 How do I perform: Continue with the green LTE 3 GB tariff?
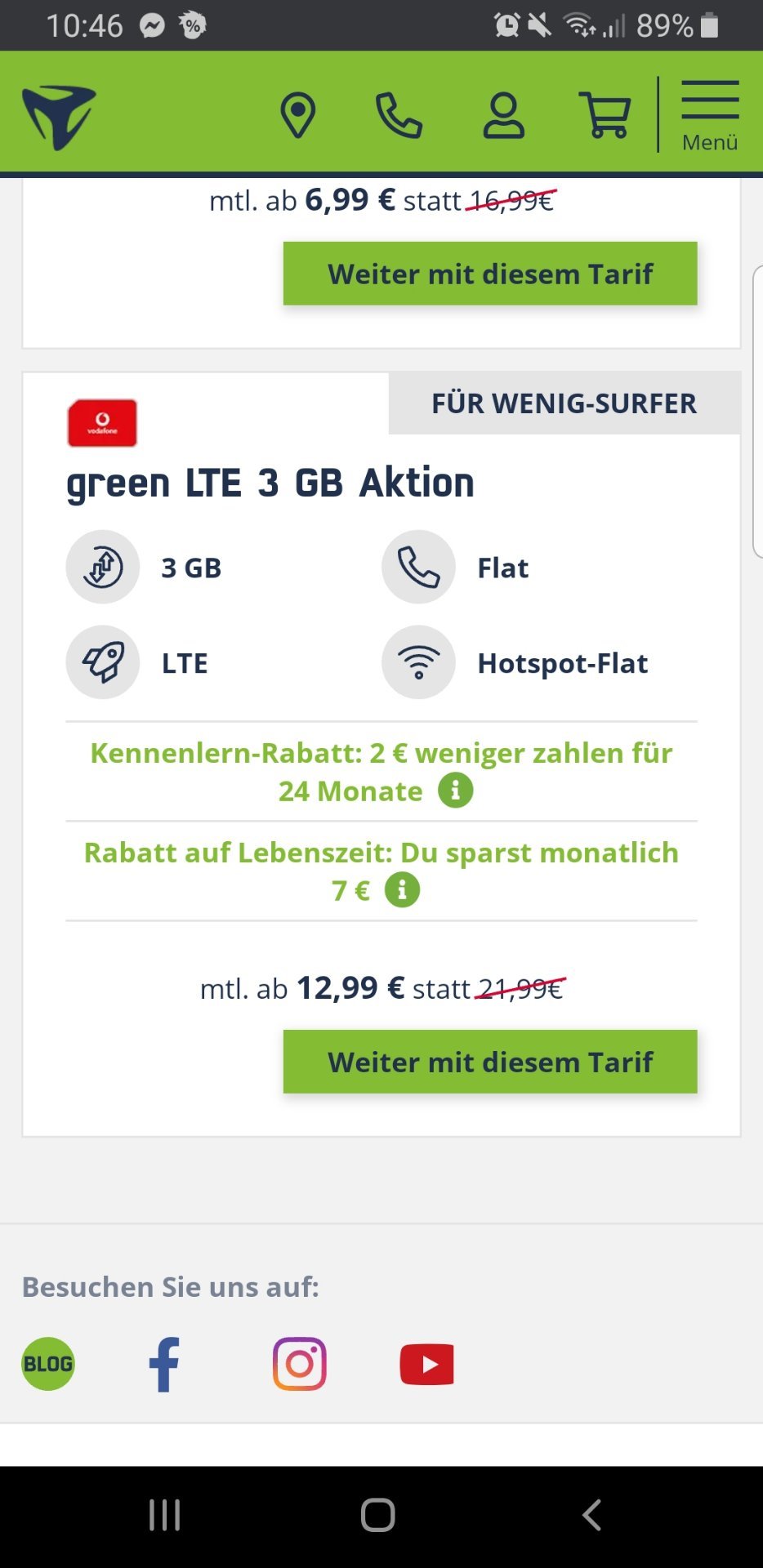coord(490,1062)
